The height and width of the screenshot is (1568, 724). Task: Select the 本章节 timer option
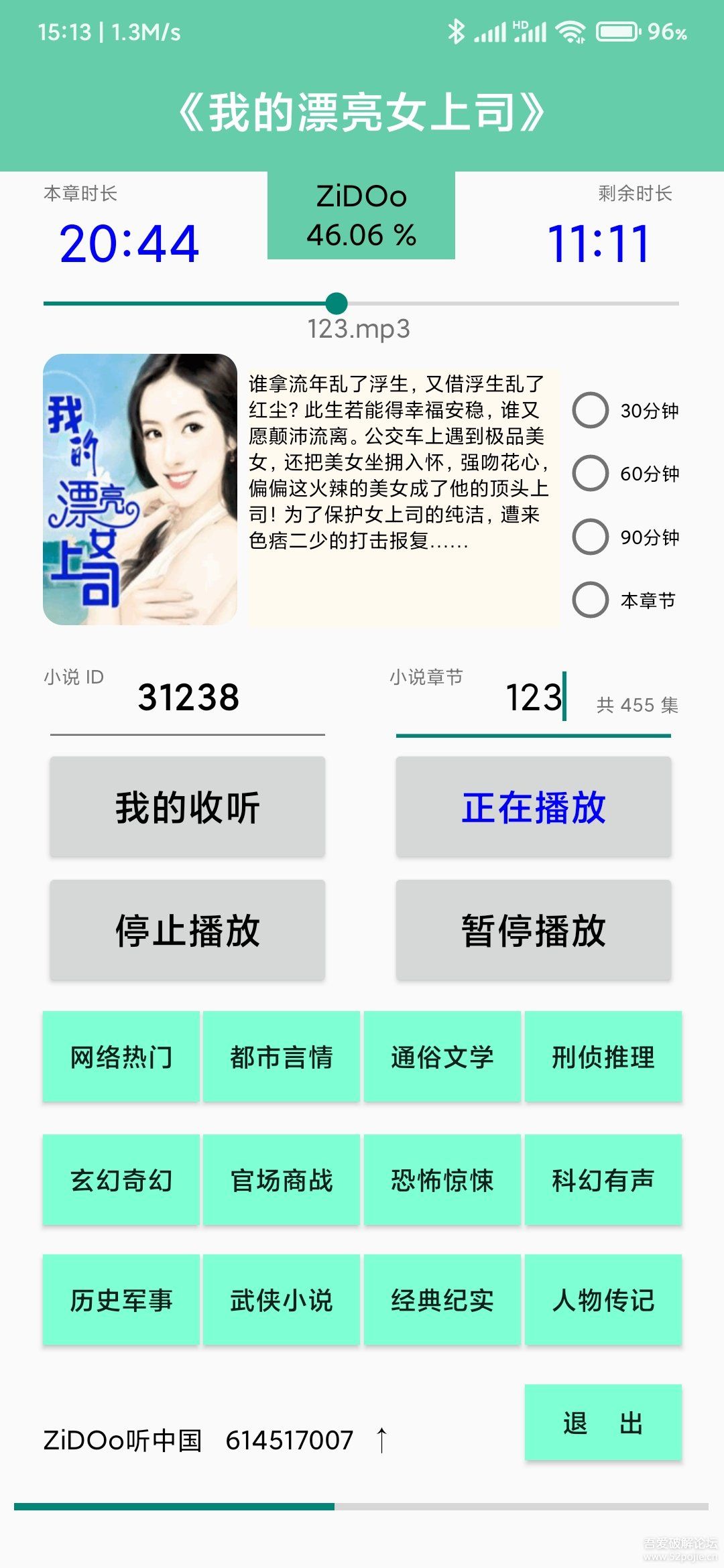point(591,600)
